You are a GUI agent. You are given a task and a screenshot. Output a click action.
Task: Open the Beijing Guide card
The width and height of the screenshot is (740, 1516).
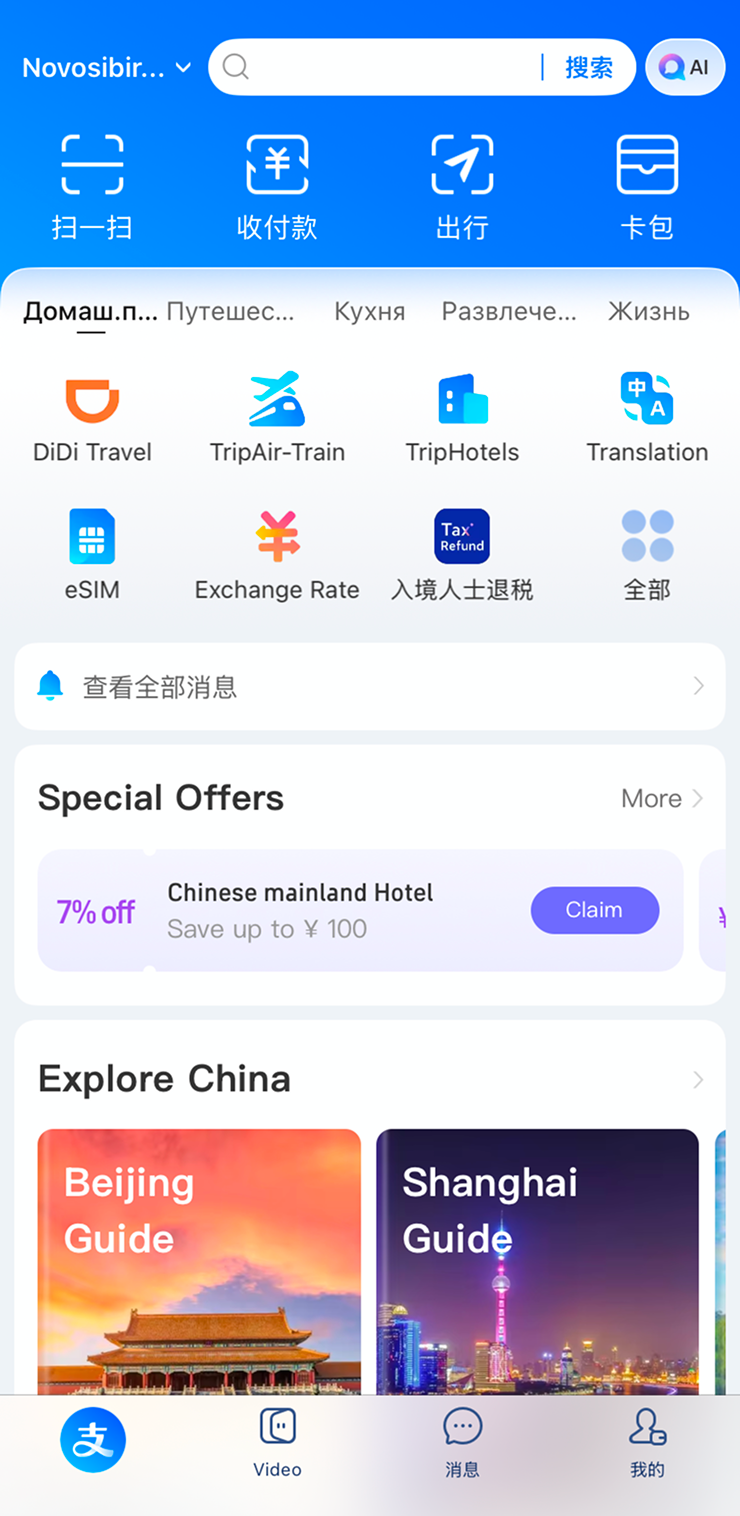[199, 1260]
